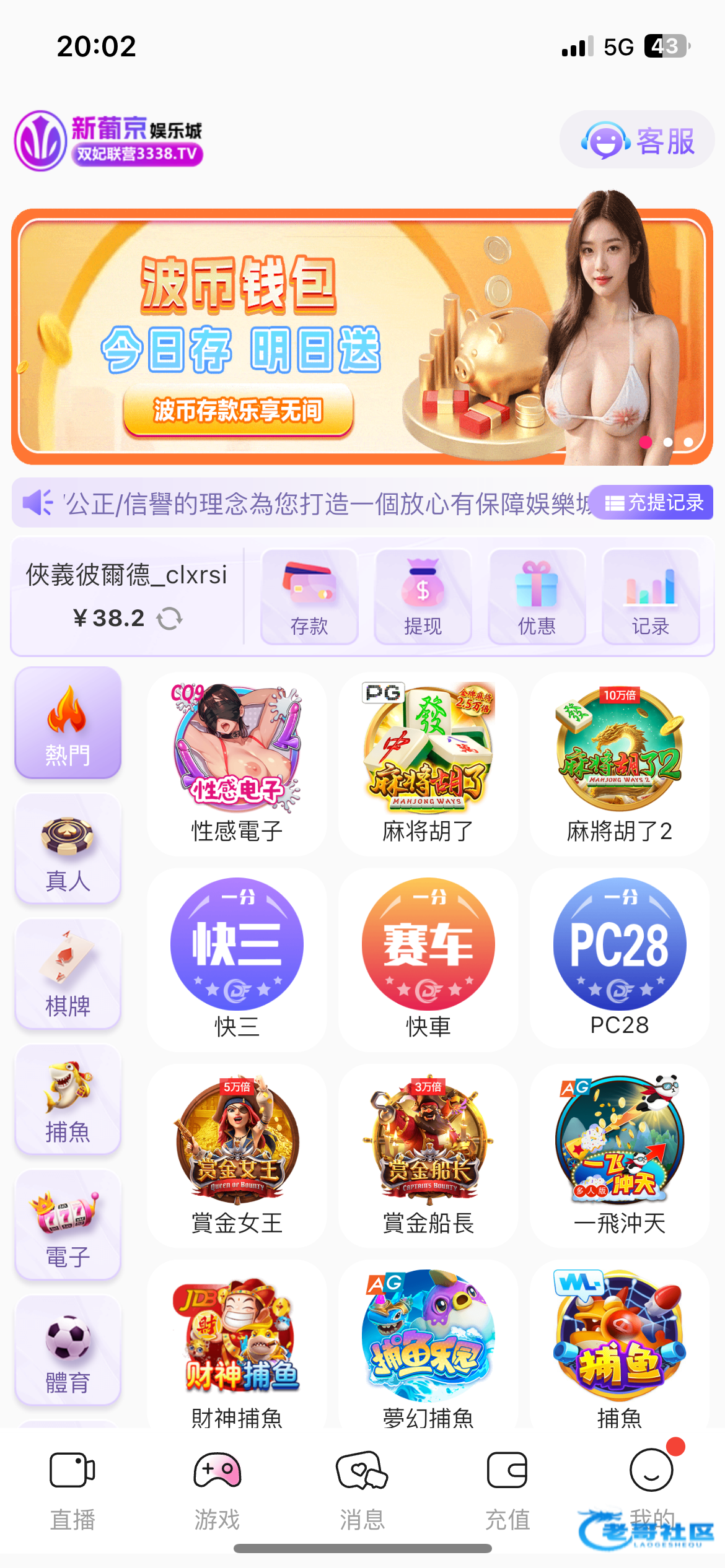Tap the 存款 deposit button

tap(309, 597)
